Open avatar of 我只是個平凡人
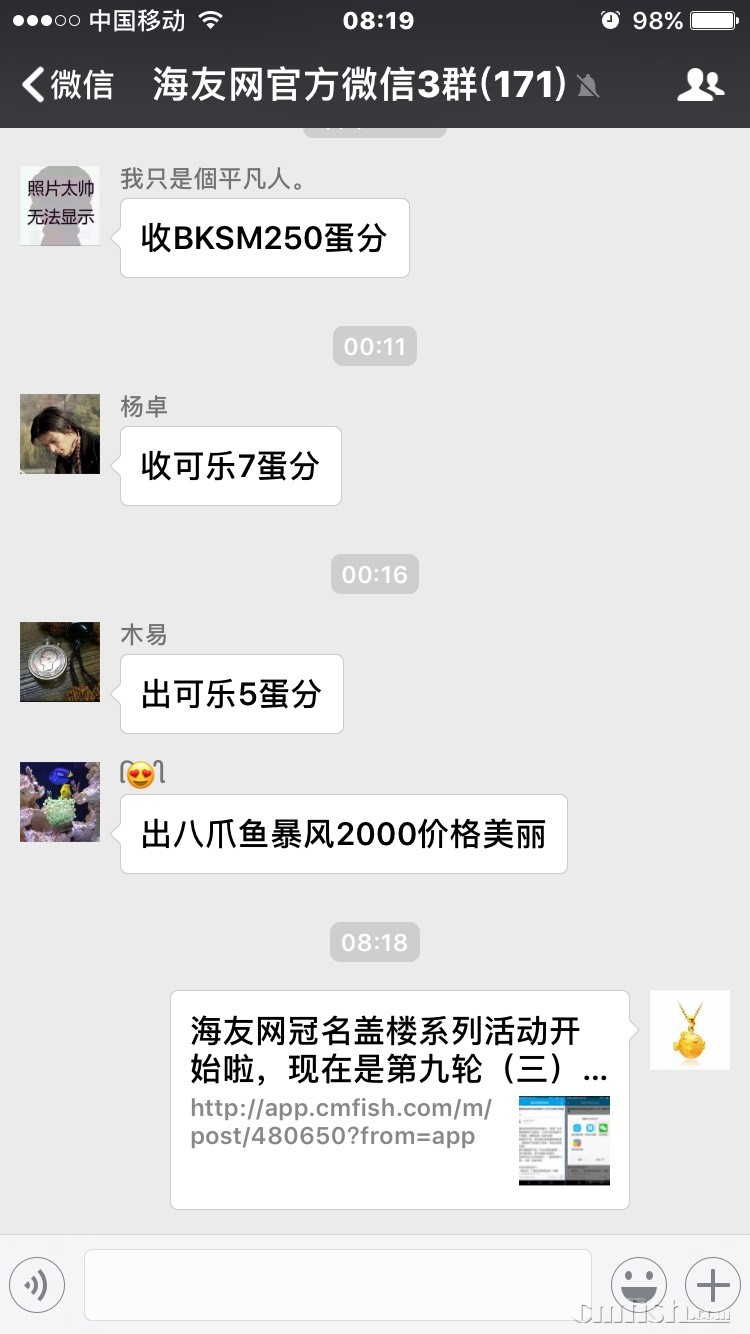The height and width of the screenshot is (1334, 750). pyautogui.click(x=60, y=206)
